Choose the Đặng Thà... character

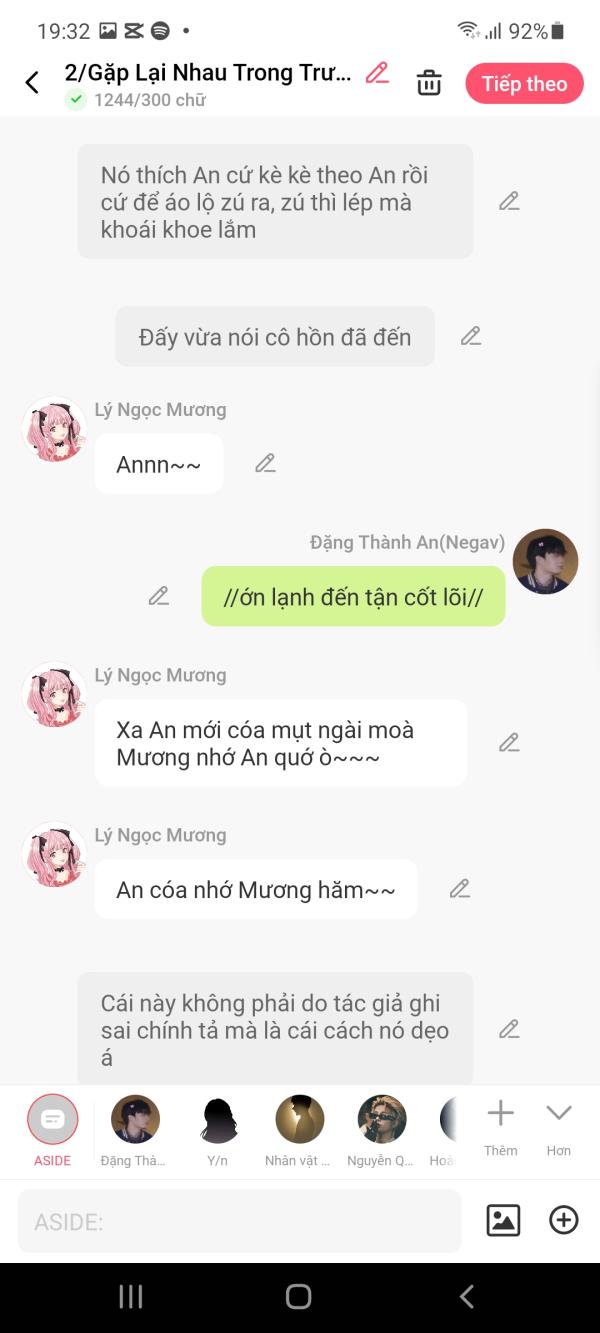tap(134, 1131)
